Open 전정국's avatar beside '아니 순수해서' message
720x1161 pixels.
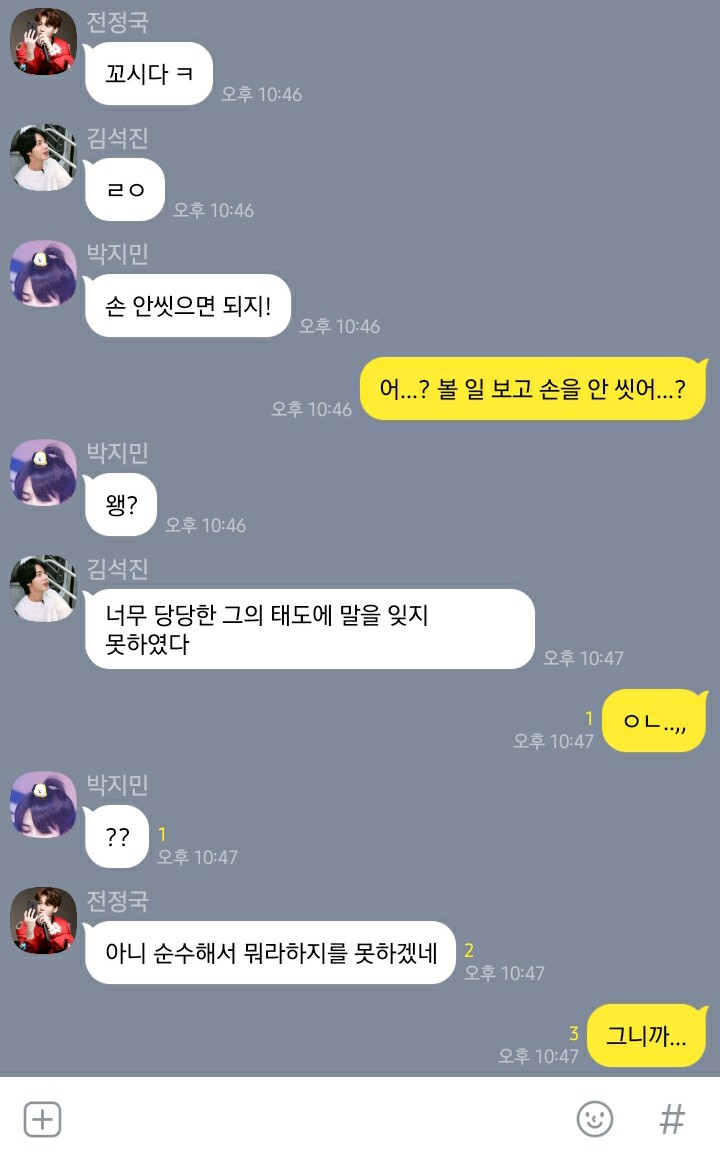(43, 920)
